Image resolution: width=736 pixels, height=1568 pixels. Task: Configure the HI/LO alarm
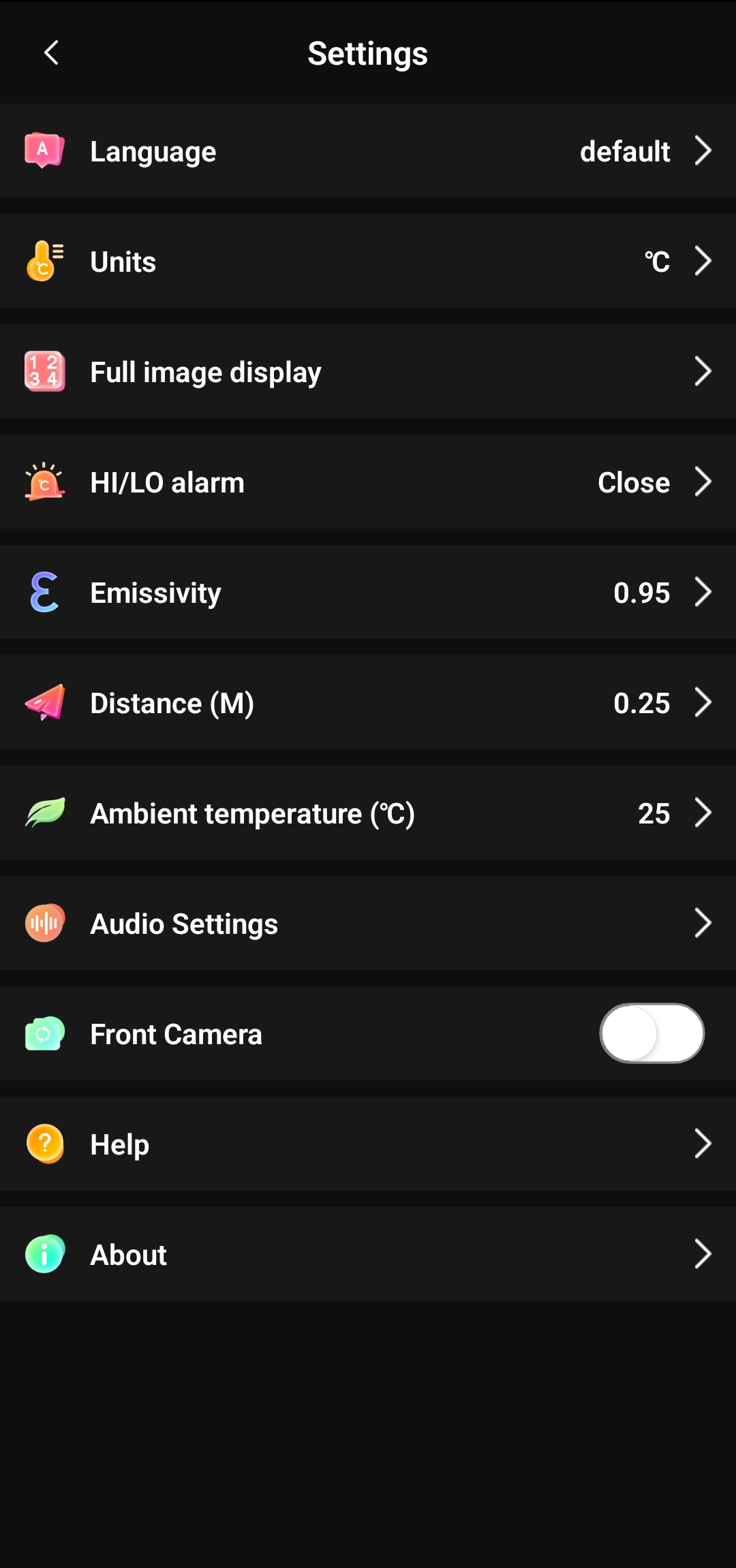pyautogui.click(x=368, y=482)
